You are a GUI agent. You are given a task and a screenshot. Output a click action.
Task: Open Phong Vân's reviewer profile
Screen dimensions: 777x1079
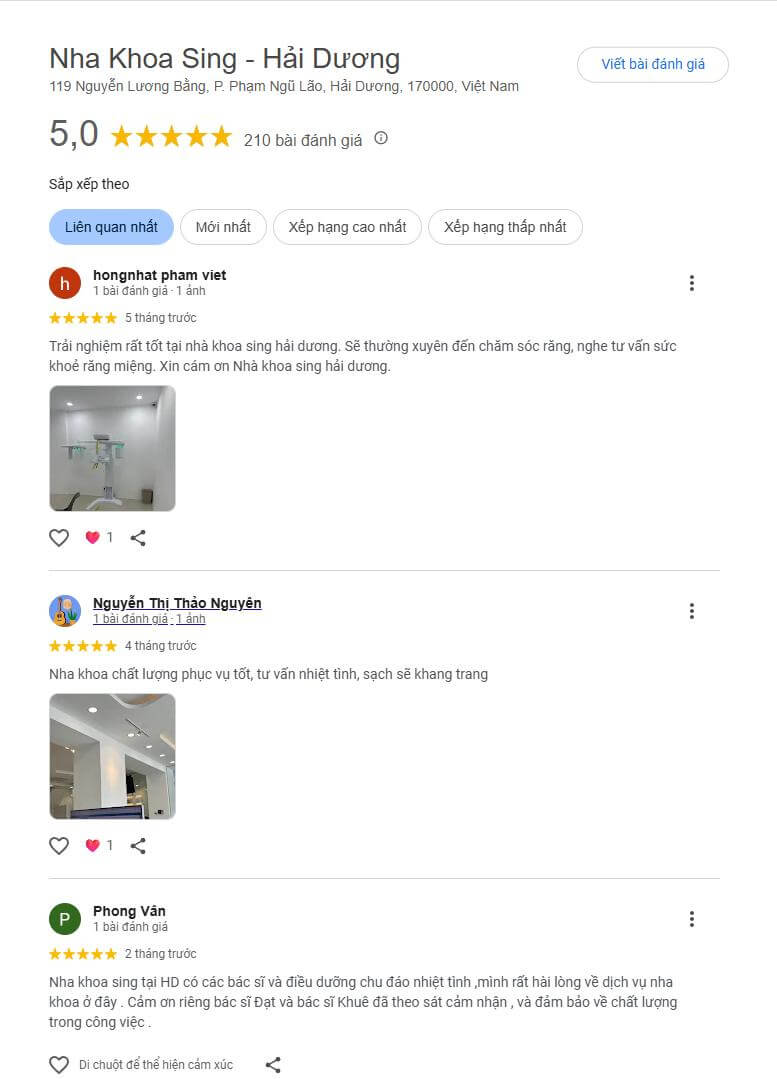coord(129,911)
